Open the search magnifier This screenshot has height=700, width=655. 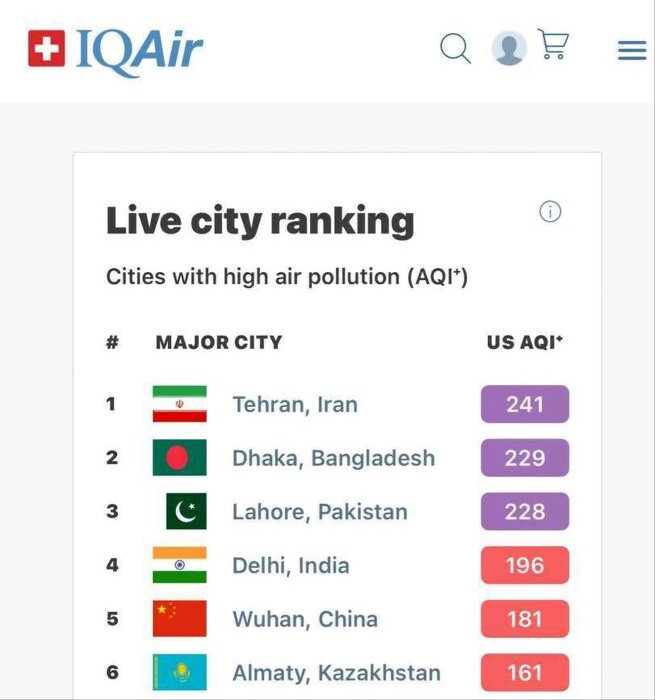pos(455,47)
